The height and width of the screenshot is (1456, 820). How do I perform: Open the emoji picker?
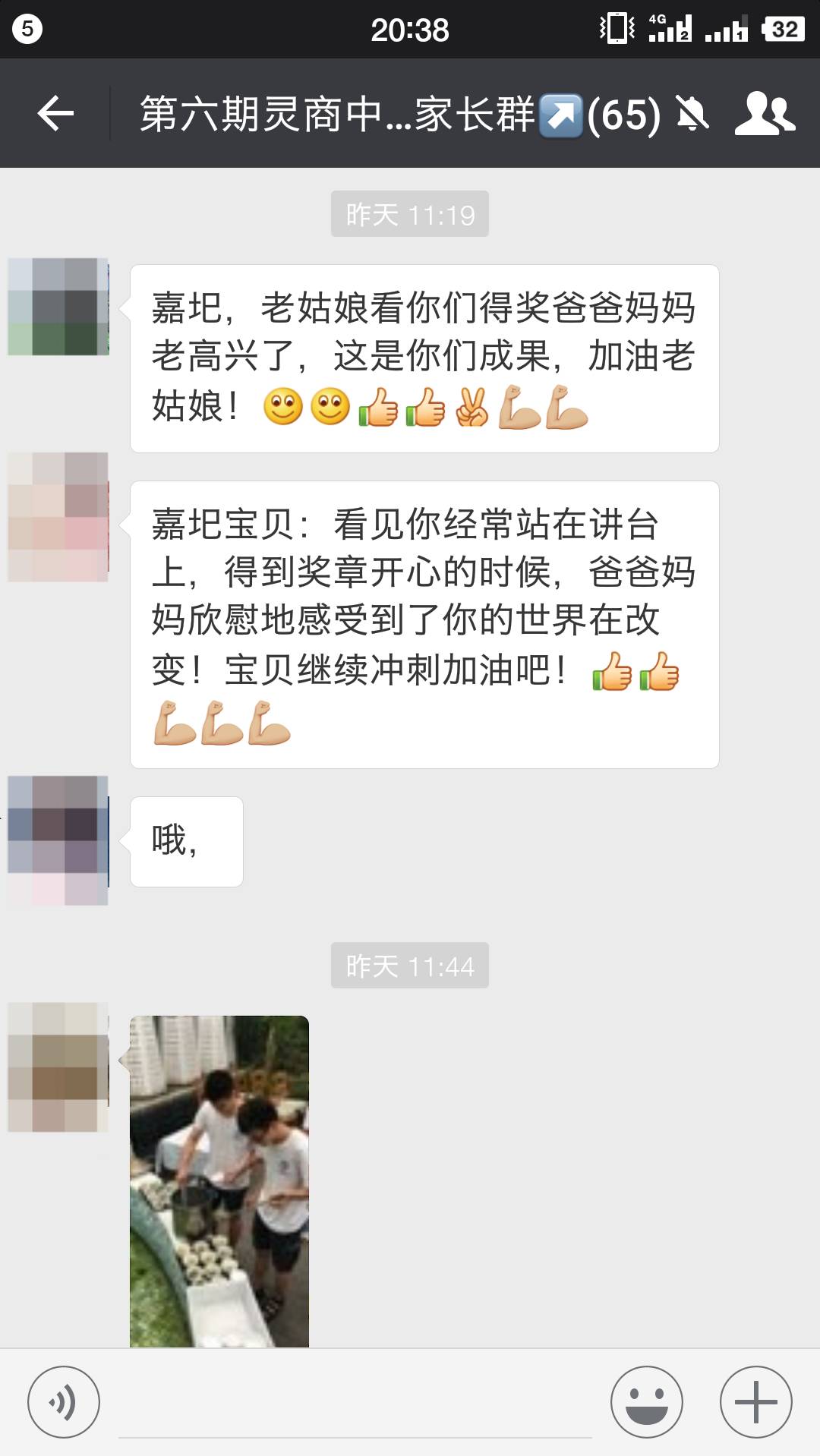(x=647, y=1401)
